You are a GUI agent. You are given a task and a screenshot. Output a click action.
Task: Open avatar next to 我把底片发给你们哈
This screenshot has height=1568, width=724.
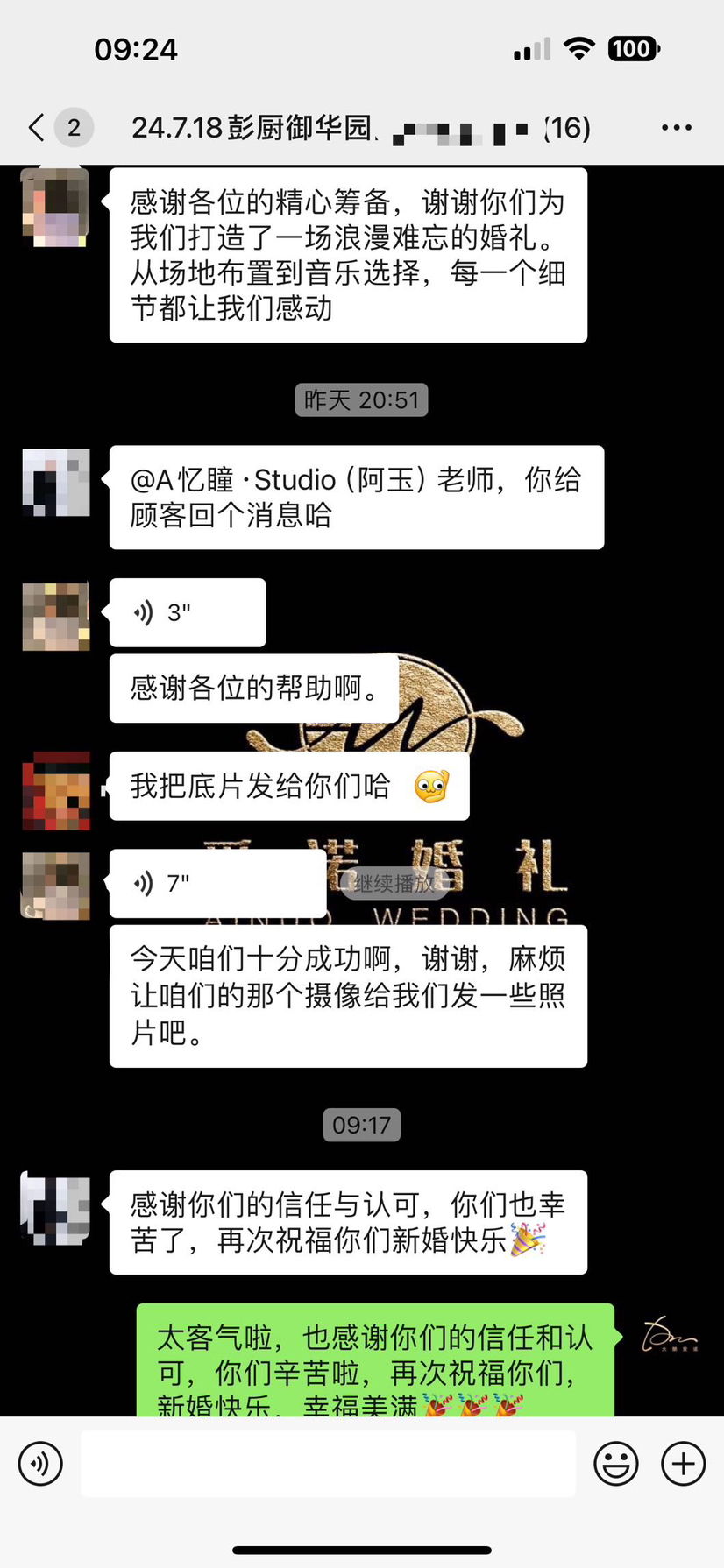pyautogui.click(x=56, y=790)
